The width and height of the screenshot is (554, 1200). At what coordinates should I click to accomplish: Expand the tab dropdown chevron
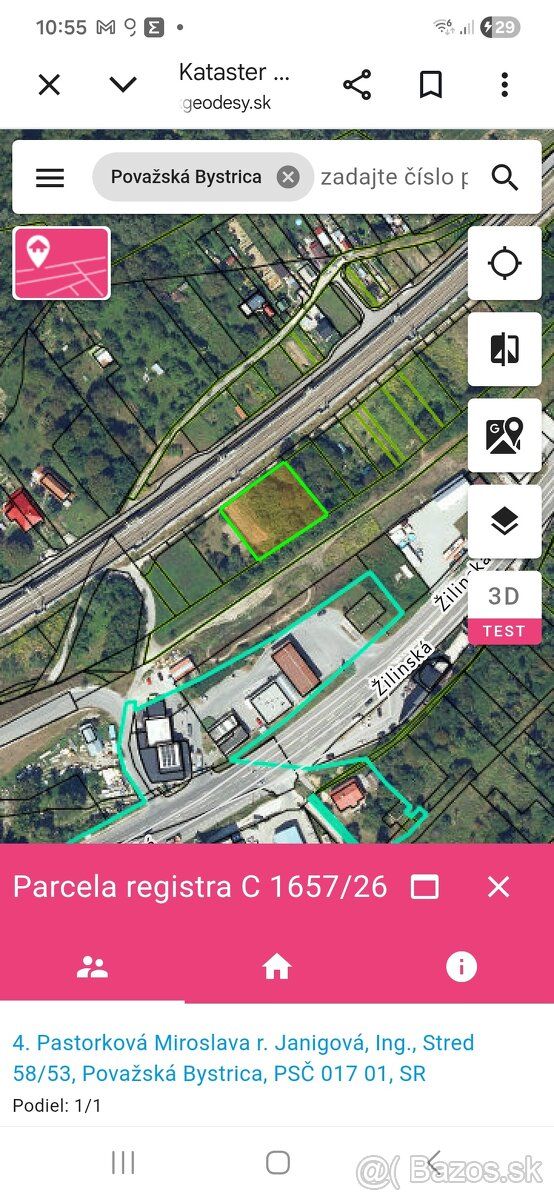coord(123,85)
